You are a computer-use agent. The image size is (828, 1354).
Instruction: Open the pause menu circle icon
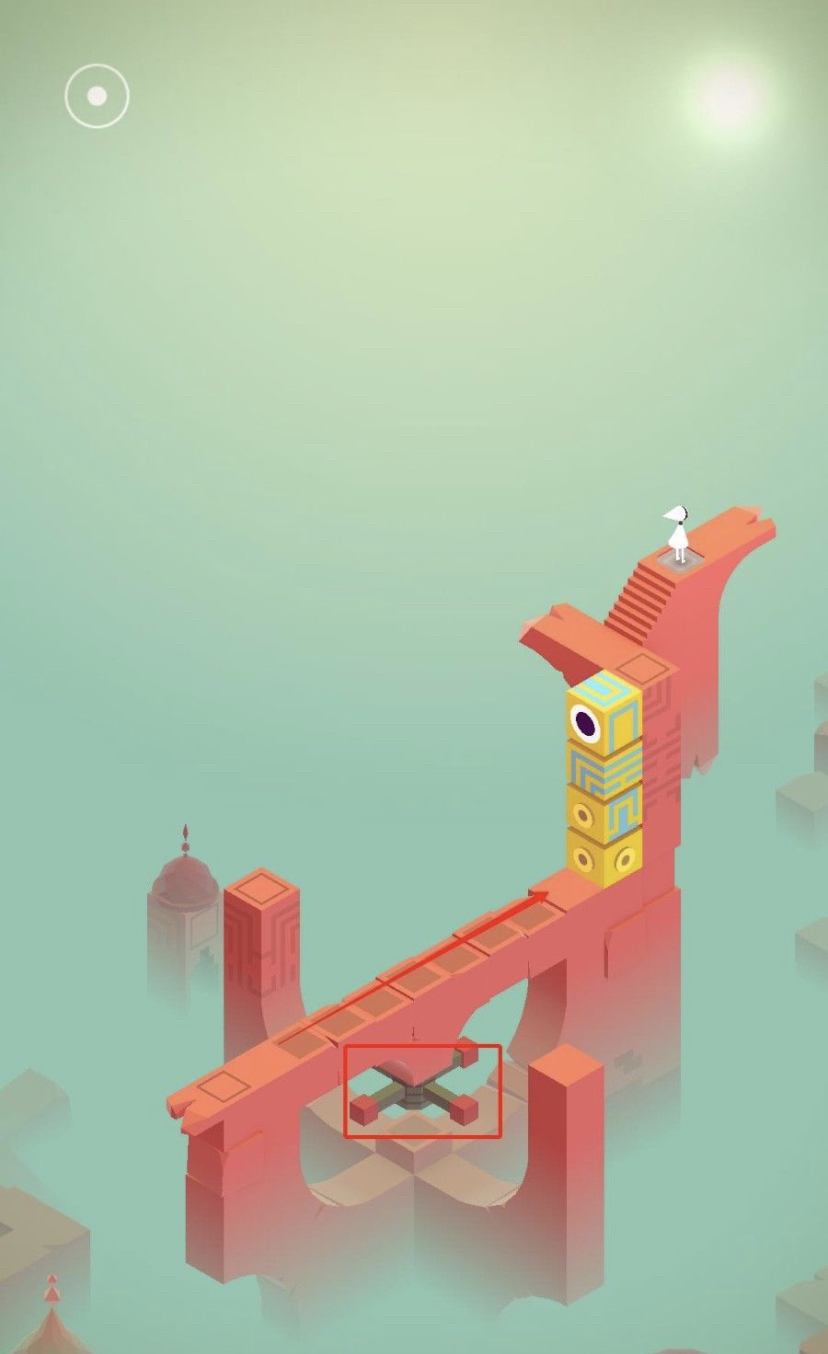point(97,96)
